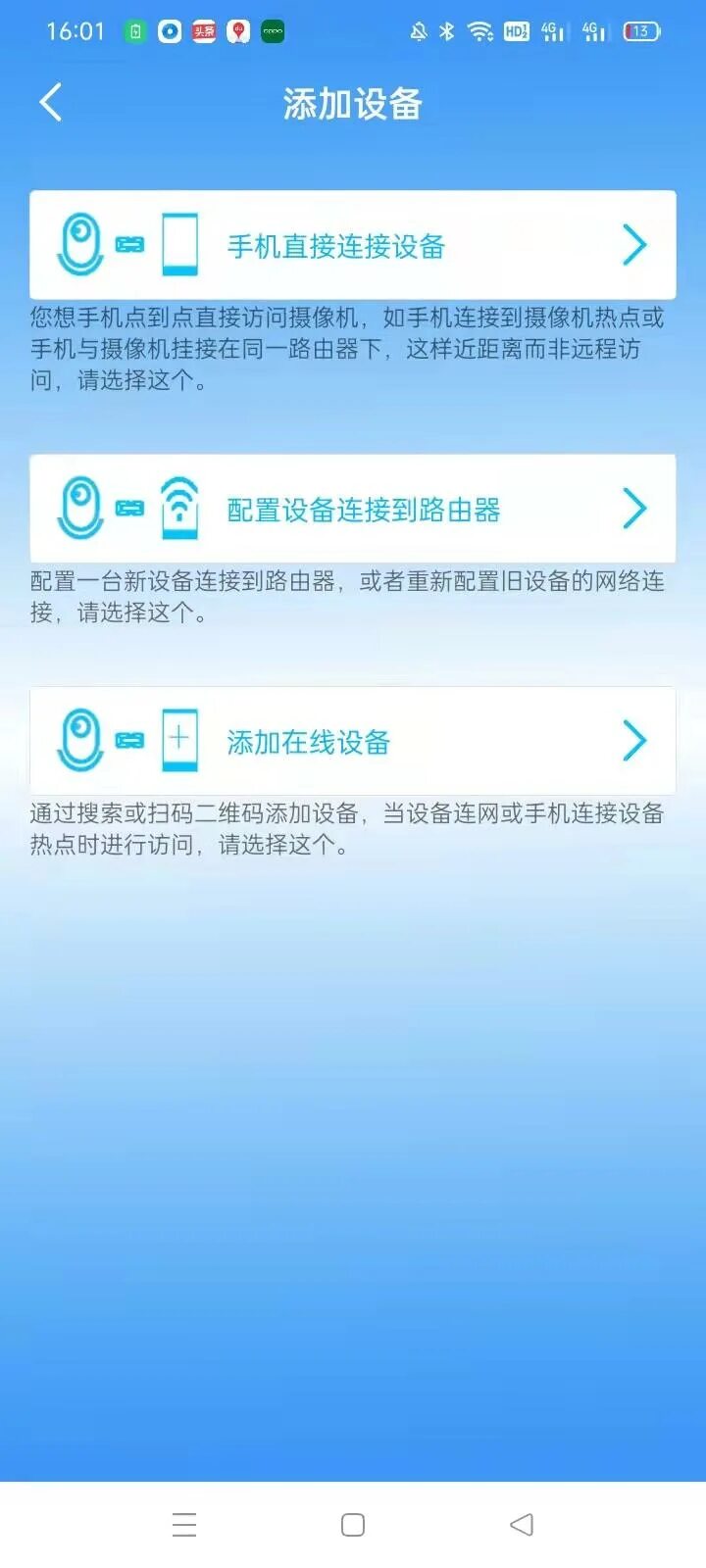This screenshot has height=1568, width=706.
Task: Click the battery indicator showing 13 percent
Action: click(x=639, y=31)
